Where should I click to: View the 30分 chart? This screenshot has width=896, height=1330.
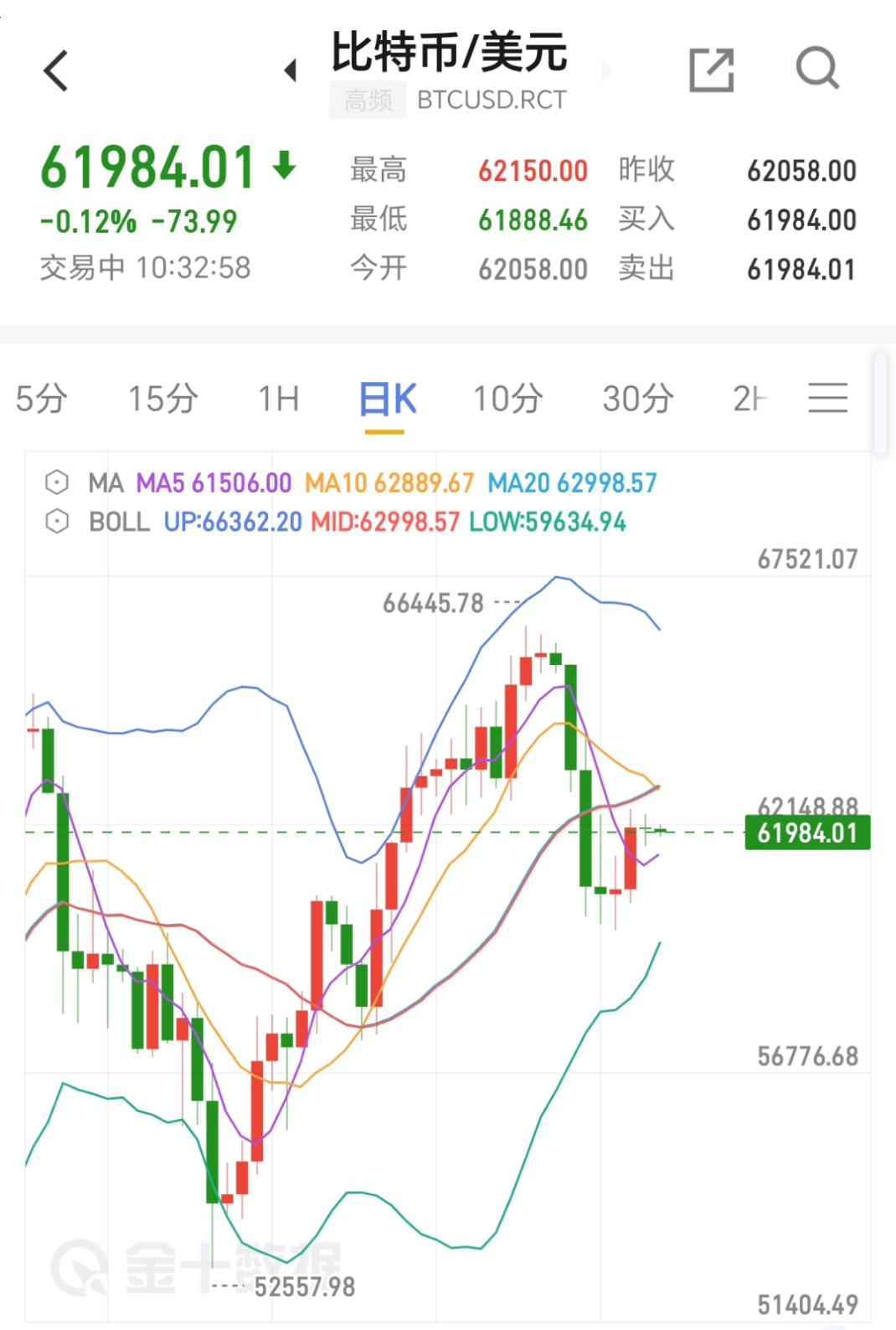pos(637,399)
